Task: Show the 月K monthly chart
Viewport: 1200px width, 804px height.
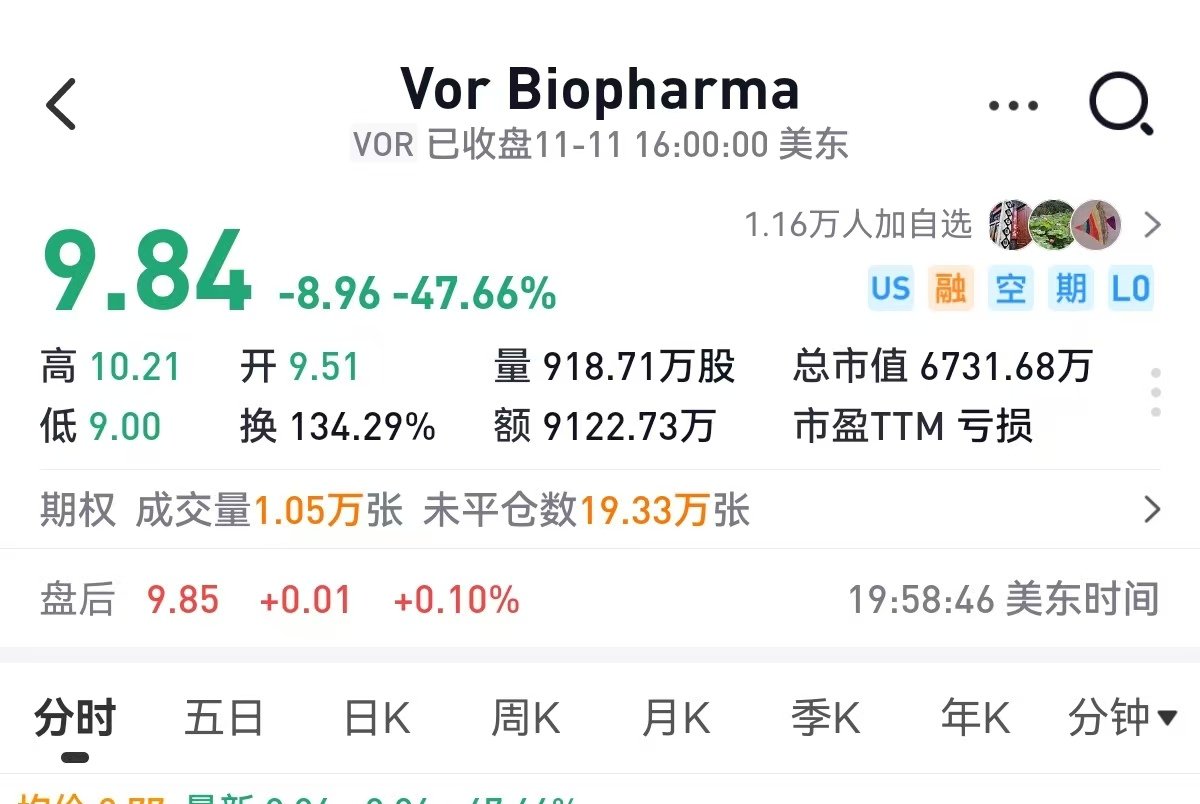Action: click(676, 718)
